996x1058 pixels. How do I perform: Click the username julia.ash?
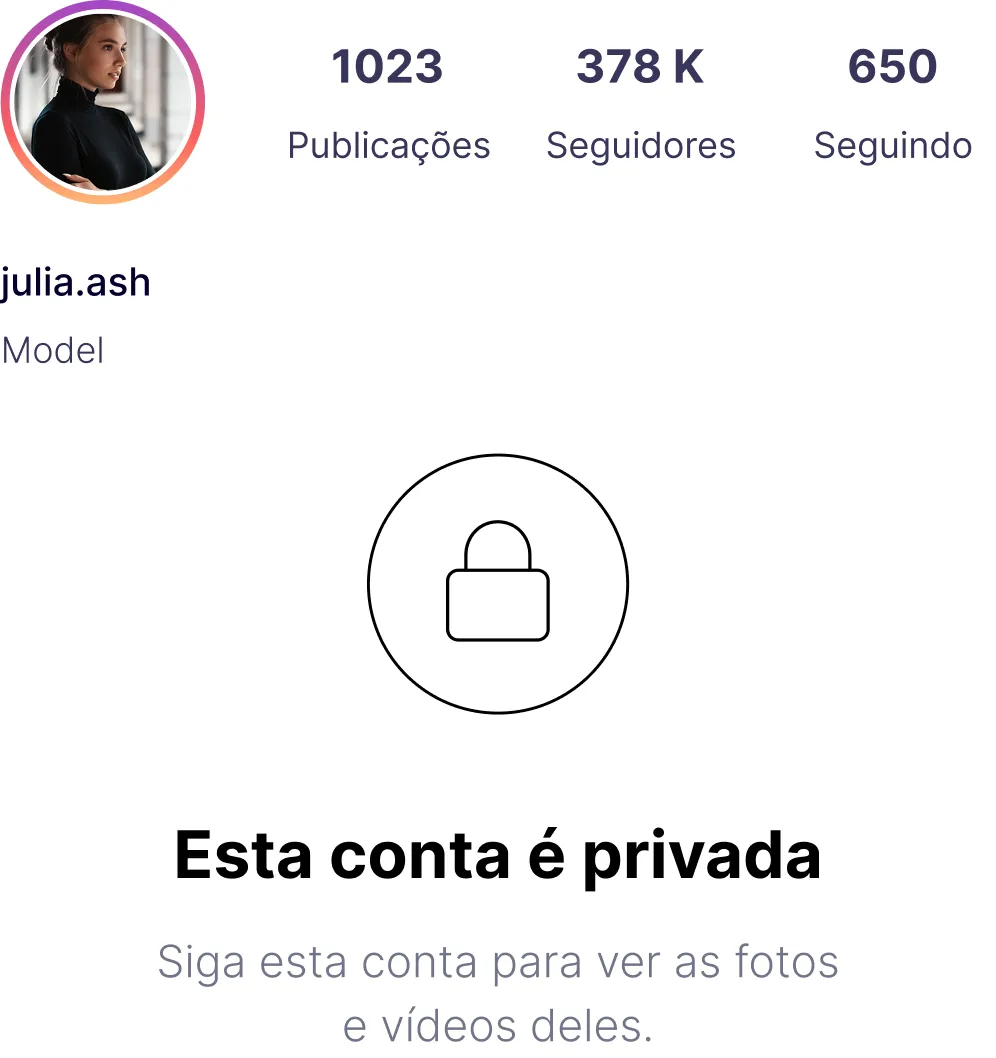[76, 281]
